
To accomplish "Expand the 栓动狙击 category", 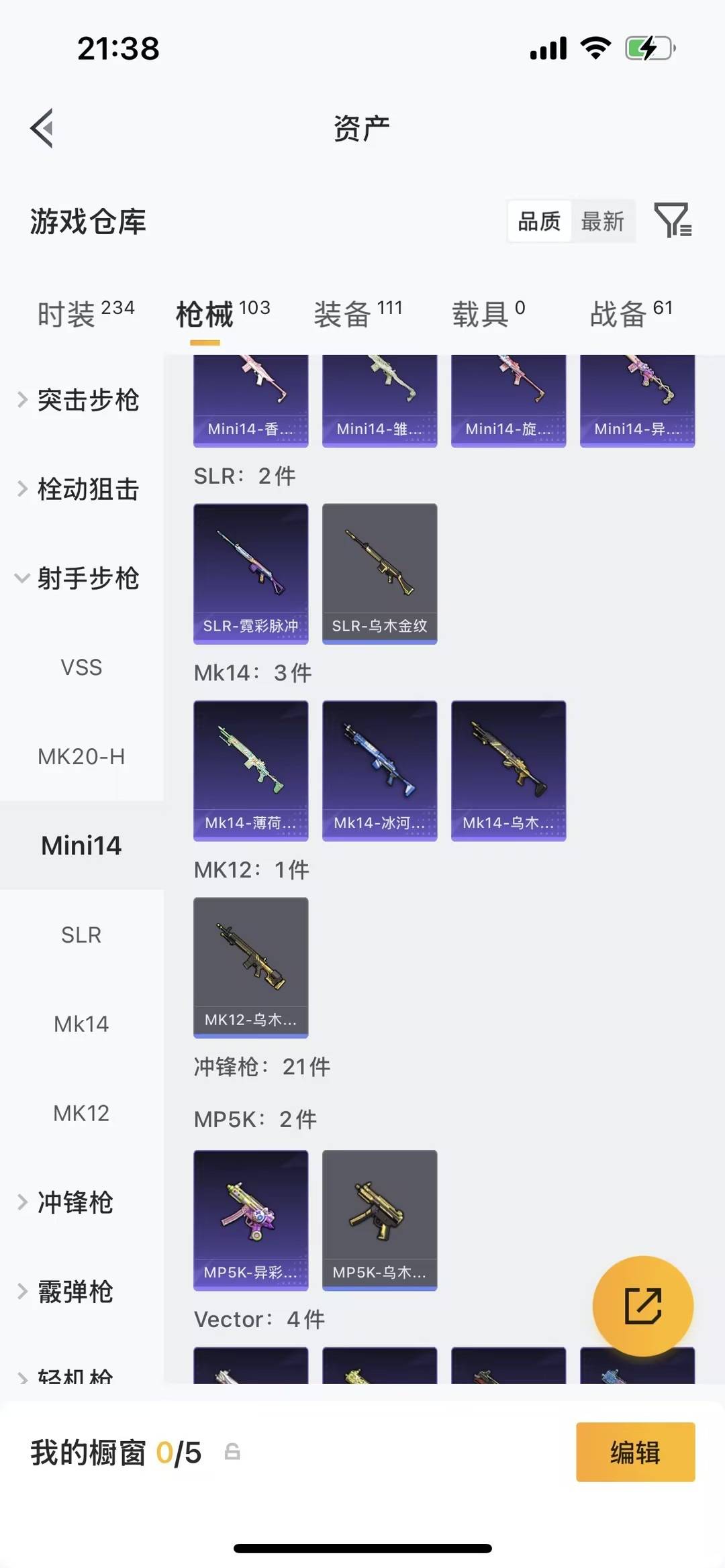I will (x=87, y=489).
